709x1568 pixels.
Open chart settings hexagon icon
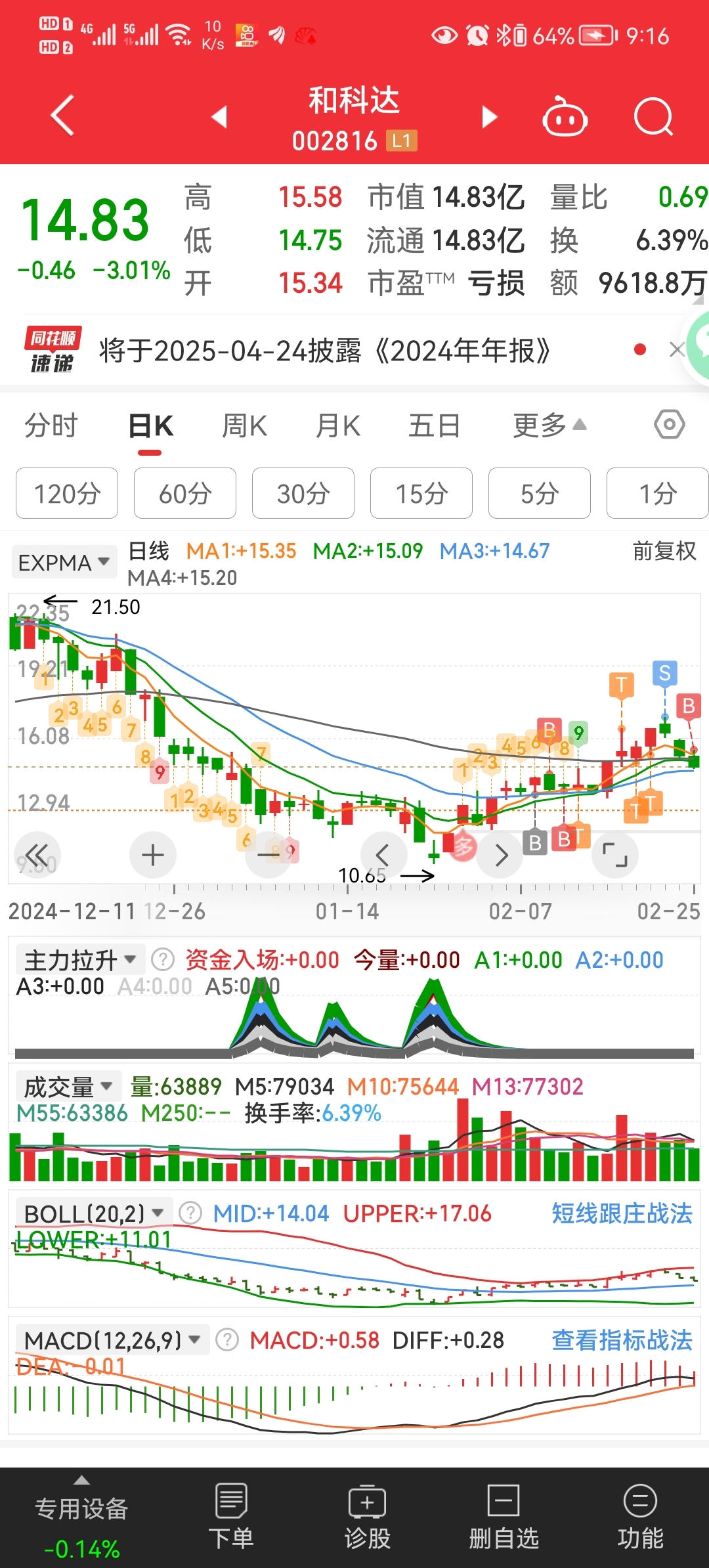(669, 425)
